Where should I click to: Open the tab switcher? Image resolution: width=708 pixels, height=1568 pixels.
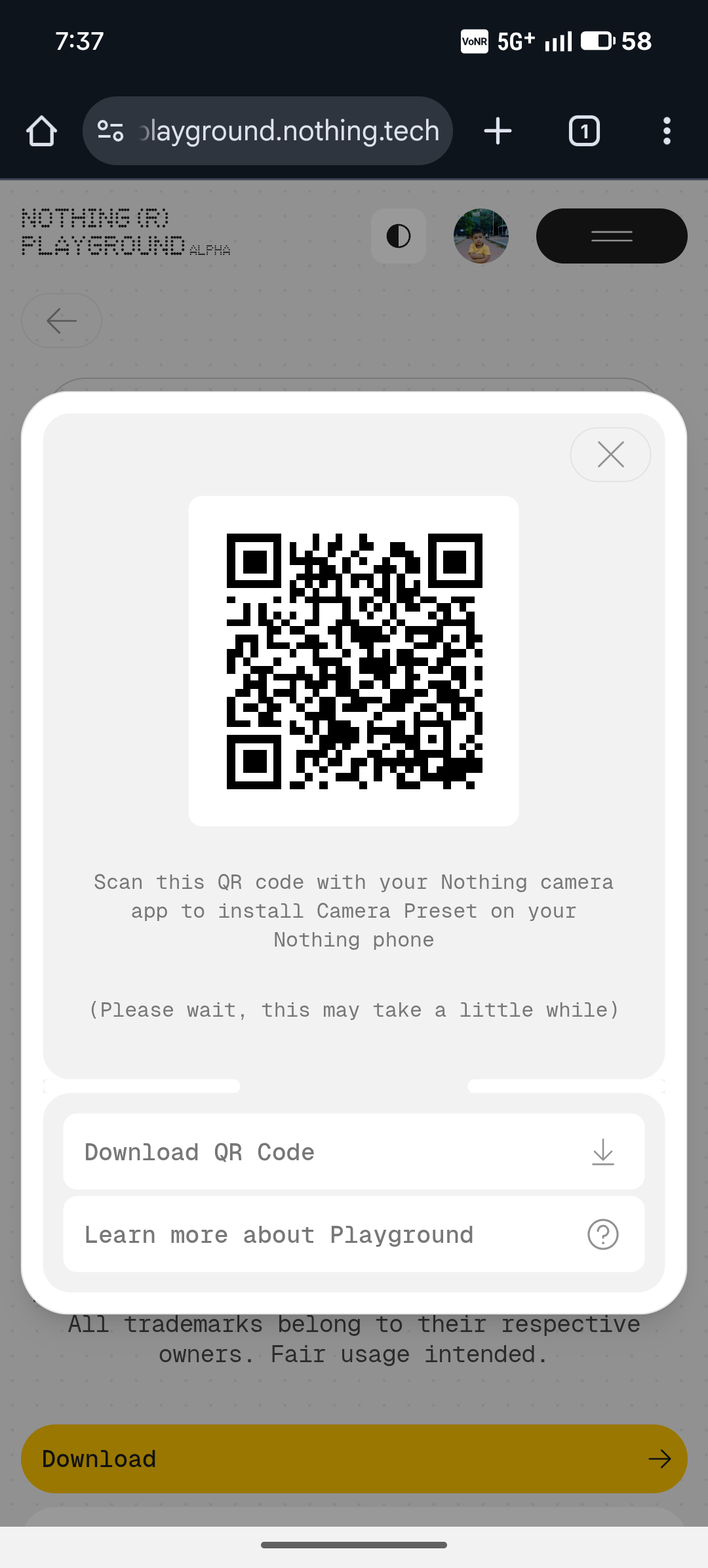click(x=584, y=131)
